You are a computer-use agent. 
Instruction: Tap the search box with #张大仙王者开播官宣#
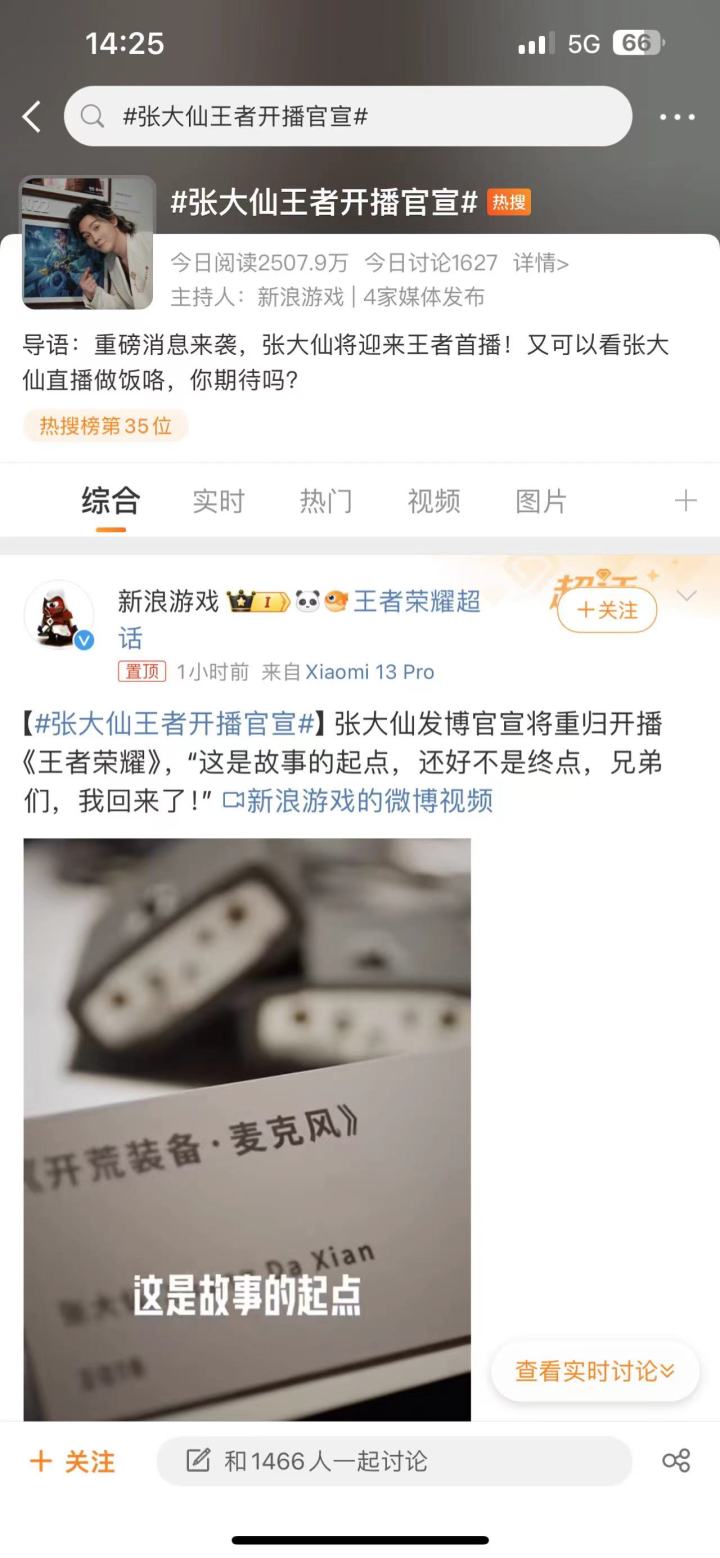(348, 117)
